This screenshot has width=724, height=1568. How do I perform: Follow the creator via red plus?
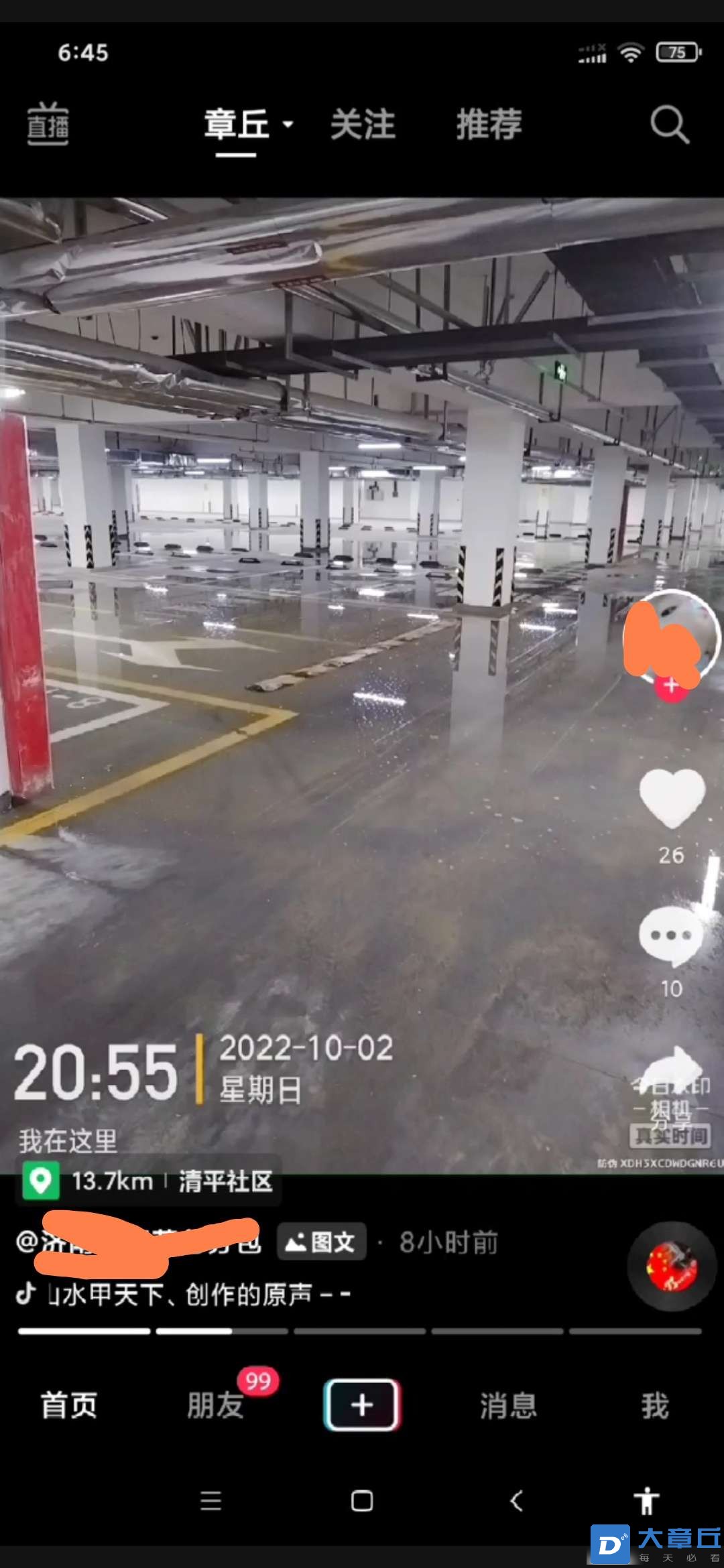click(x=672, y=687)
